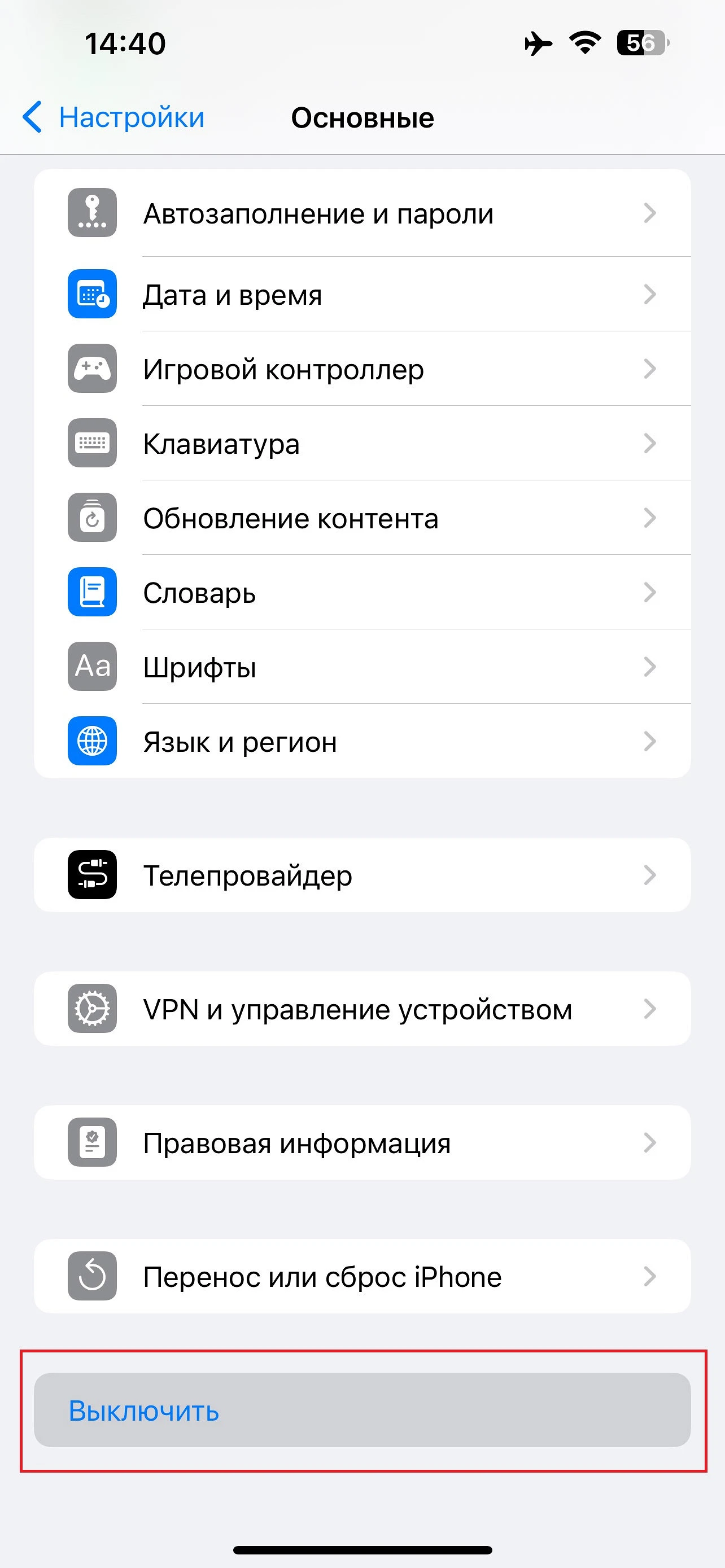Tap the Выключить button
725x1568 pixels.
click(361, 1411)
